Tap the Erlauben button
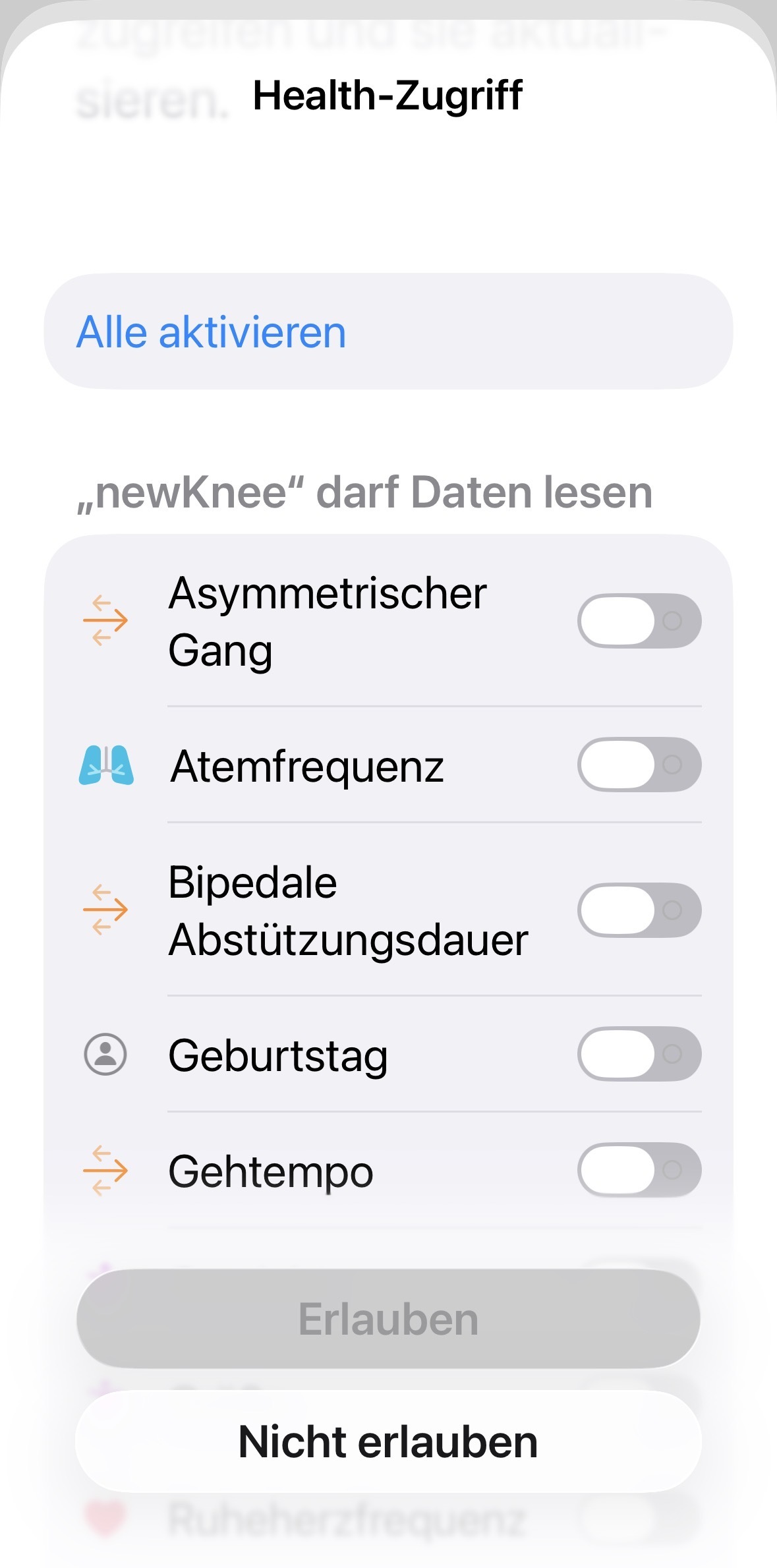Image resolution: width=777 pixels, height=1568 pixels. [388, 1319]
